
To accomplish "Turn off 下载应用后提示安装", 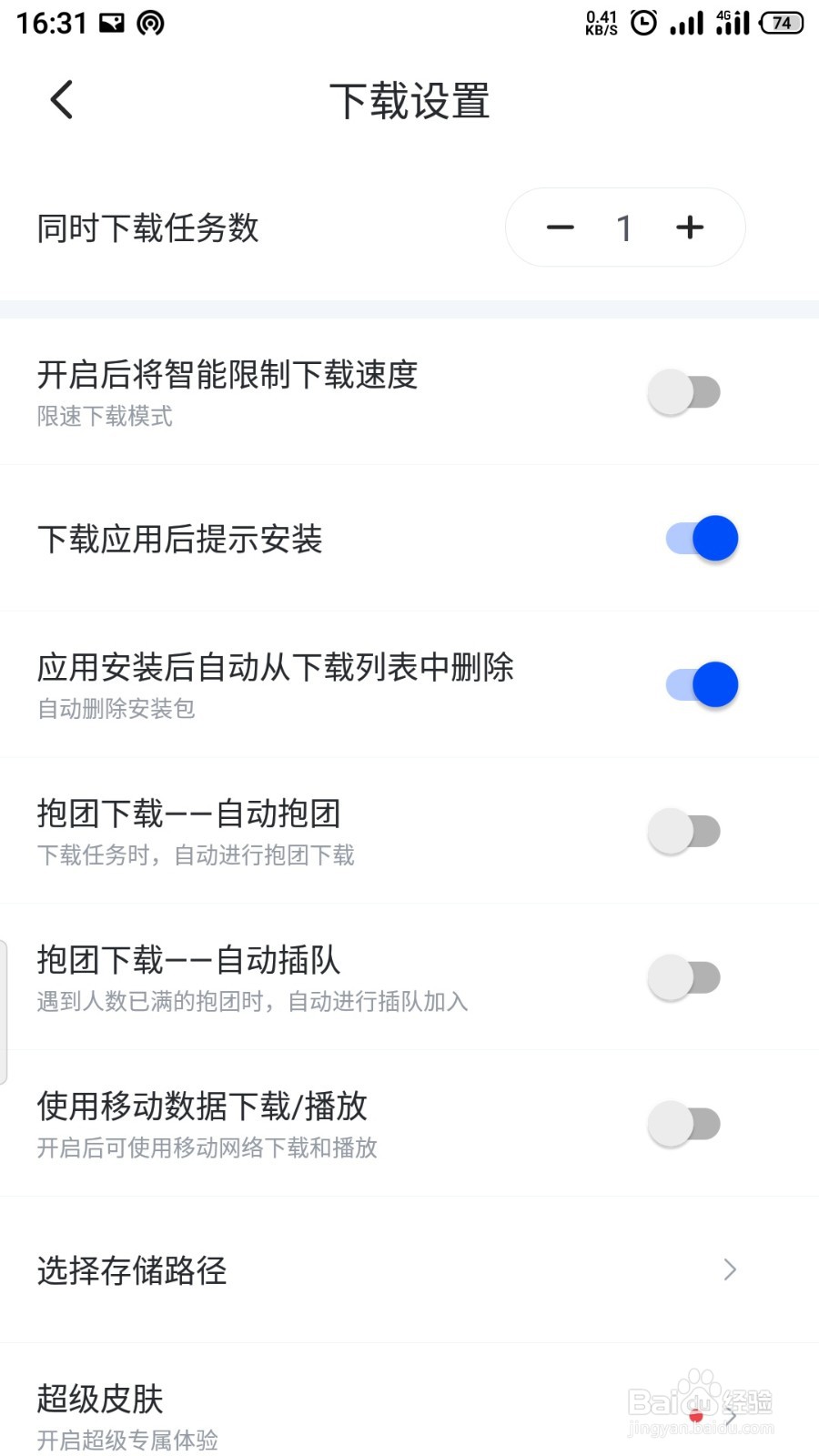I will tap(702, 539).
